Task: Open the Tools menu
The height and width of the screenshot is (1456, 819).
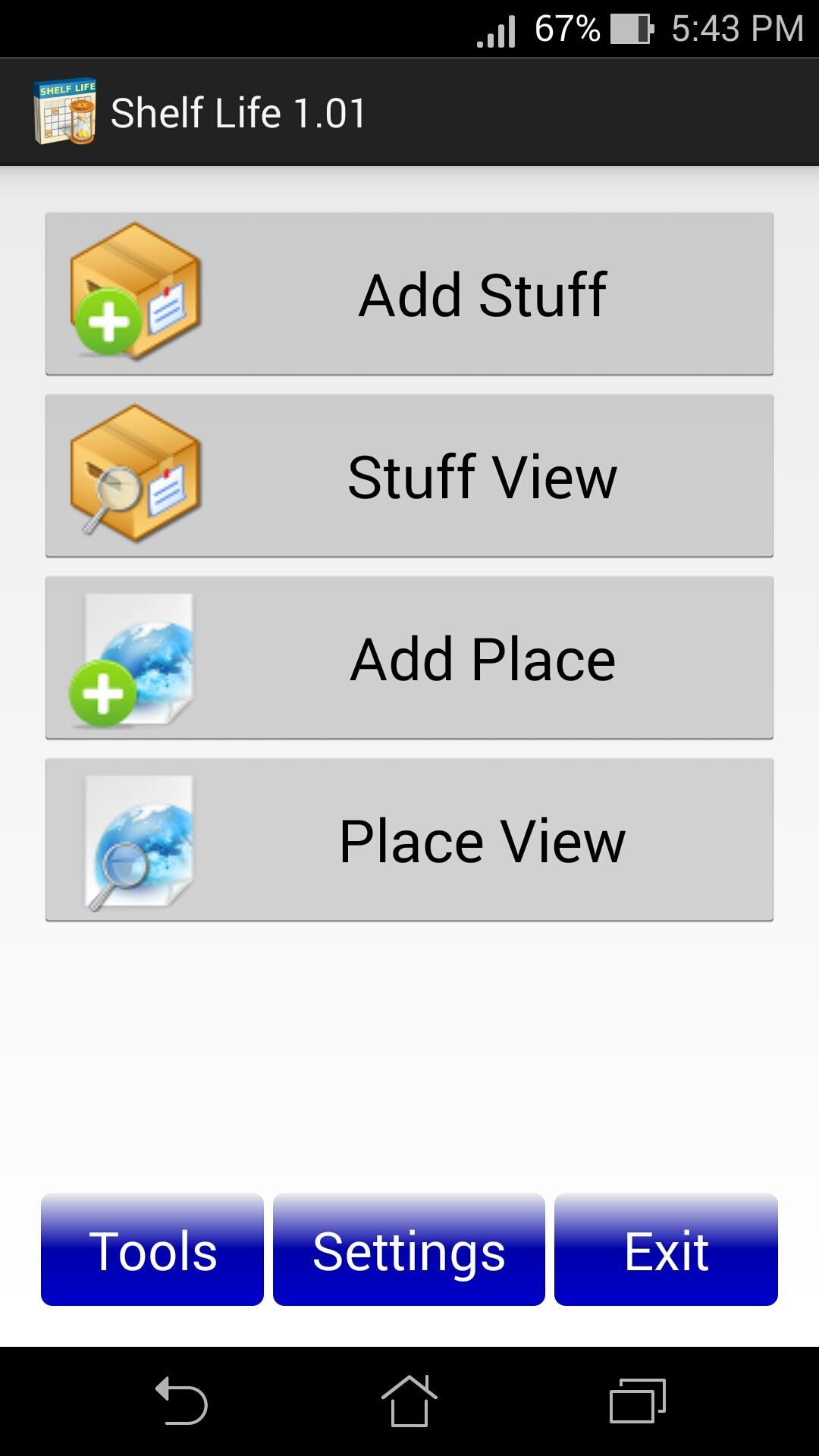Action: (x=152, y=1250)
